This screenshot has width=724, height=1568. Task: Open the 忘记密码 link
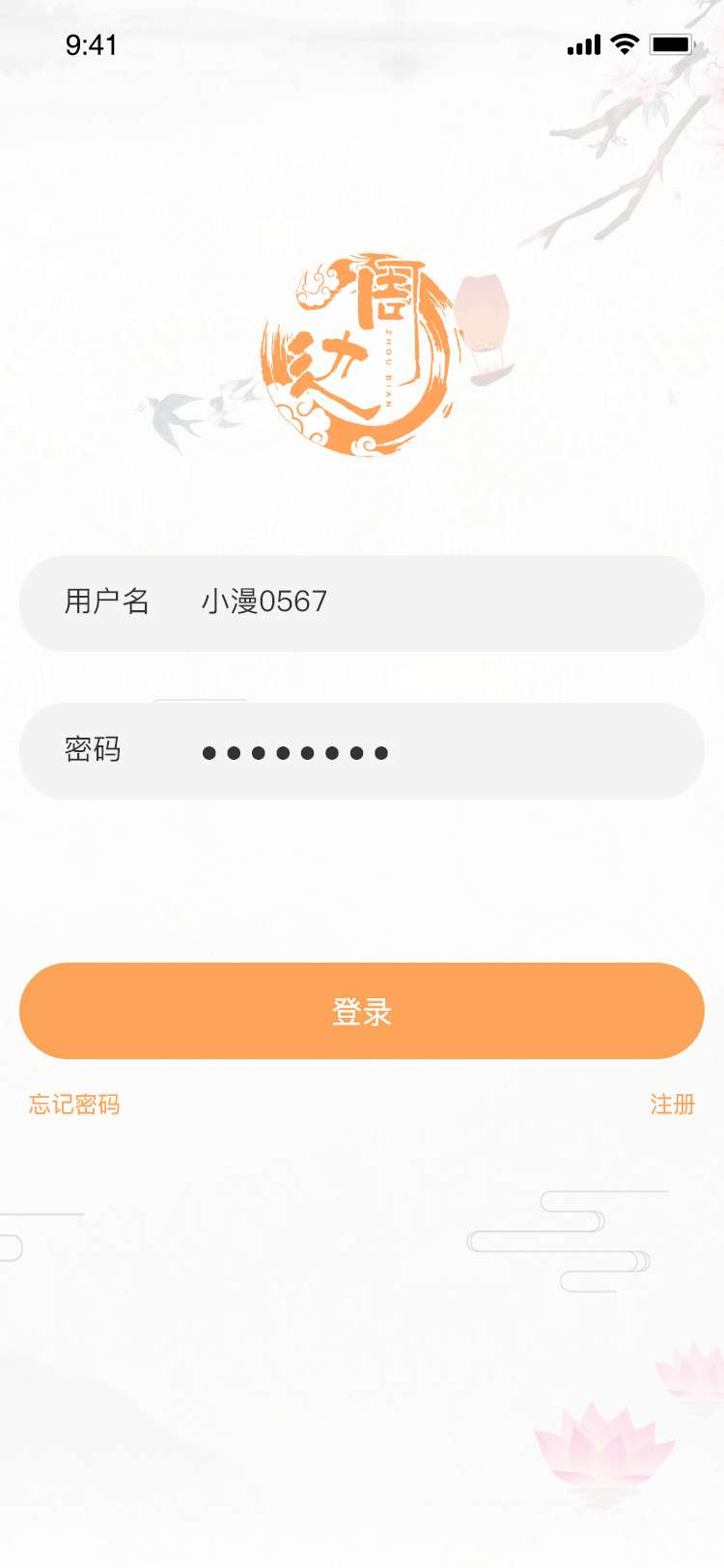click(x=74, y=1104)
